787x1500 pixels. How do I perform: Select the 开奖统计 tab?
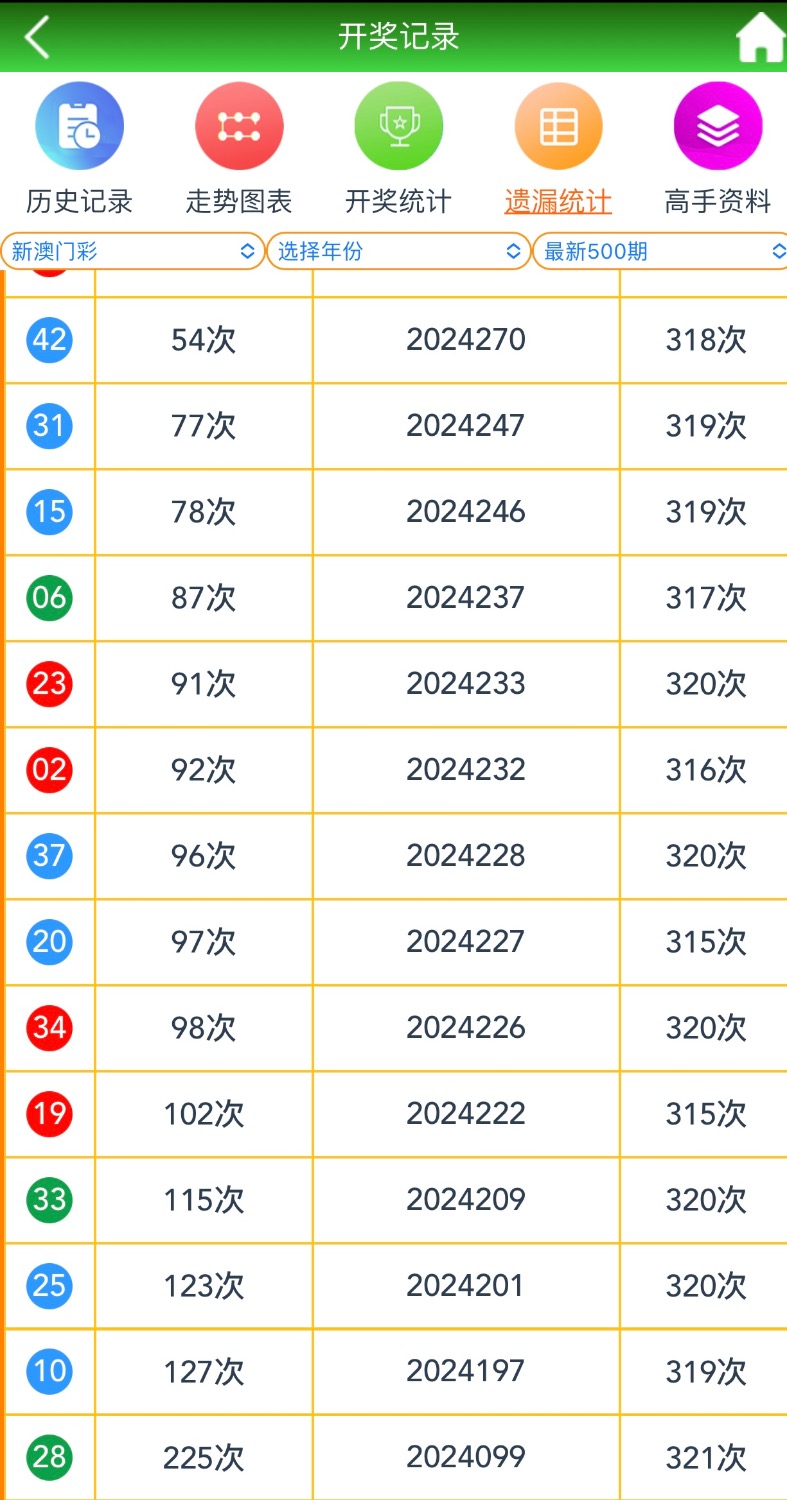pyautogui.click(x=398, y=150)
